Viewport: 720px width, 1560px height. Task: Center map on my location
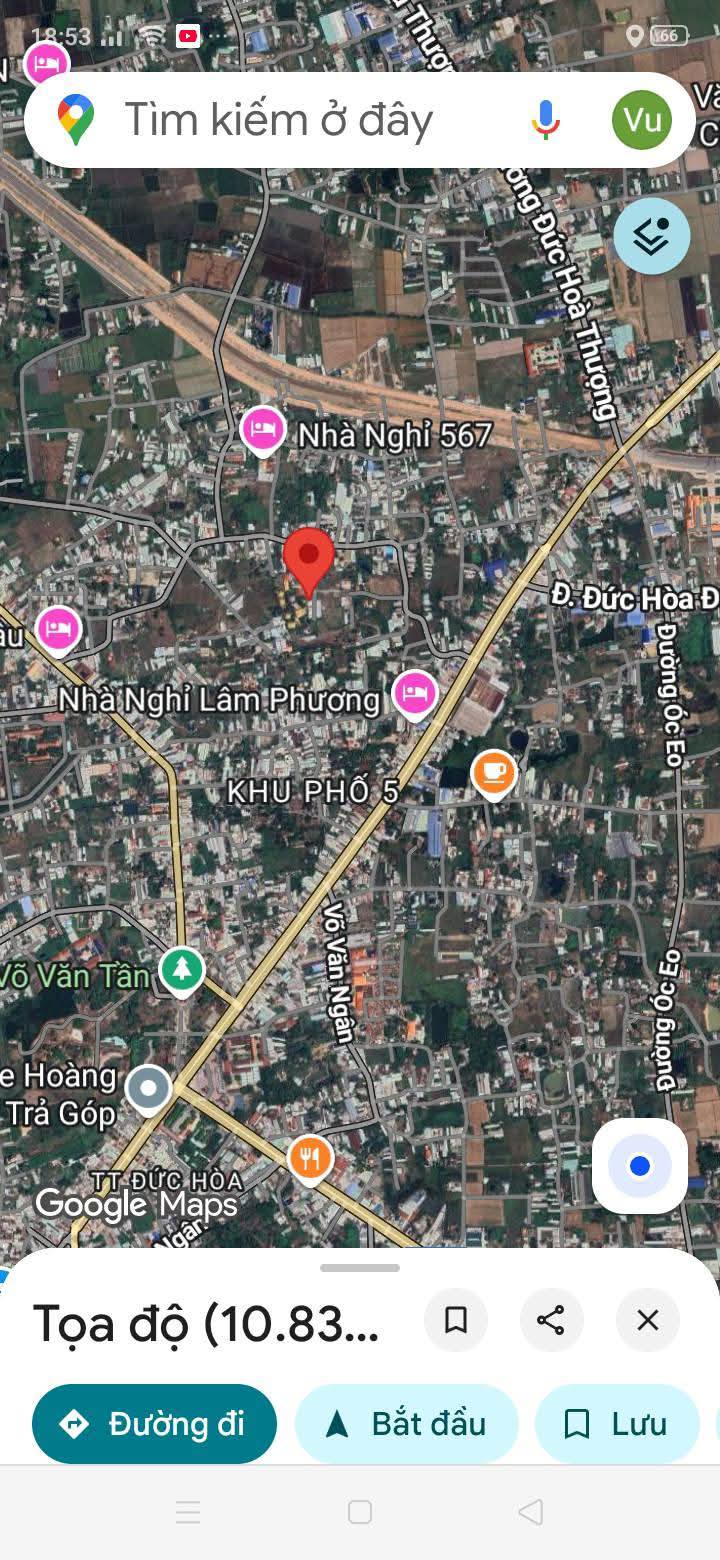640,1166
